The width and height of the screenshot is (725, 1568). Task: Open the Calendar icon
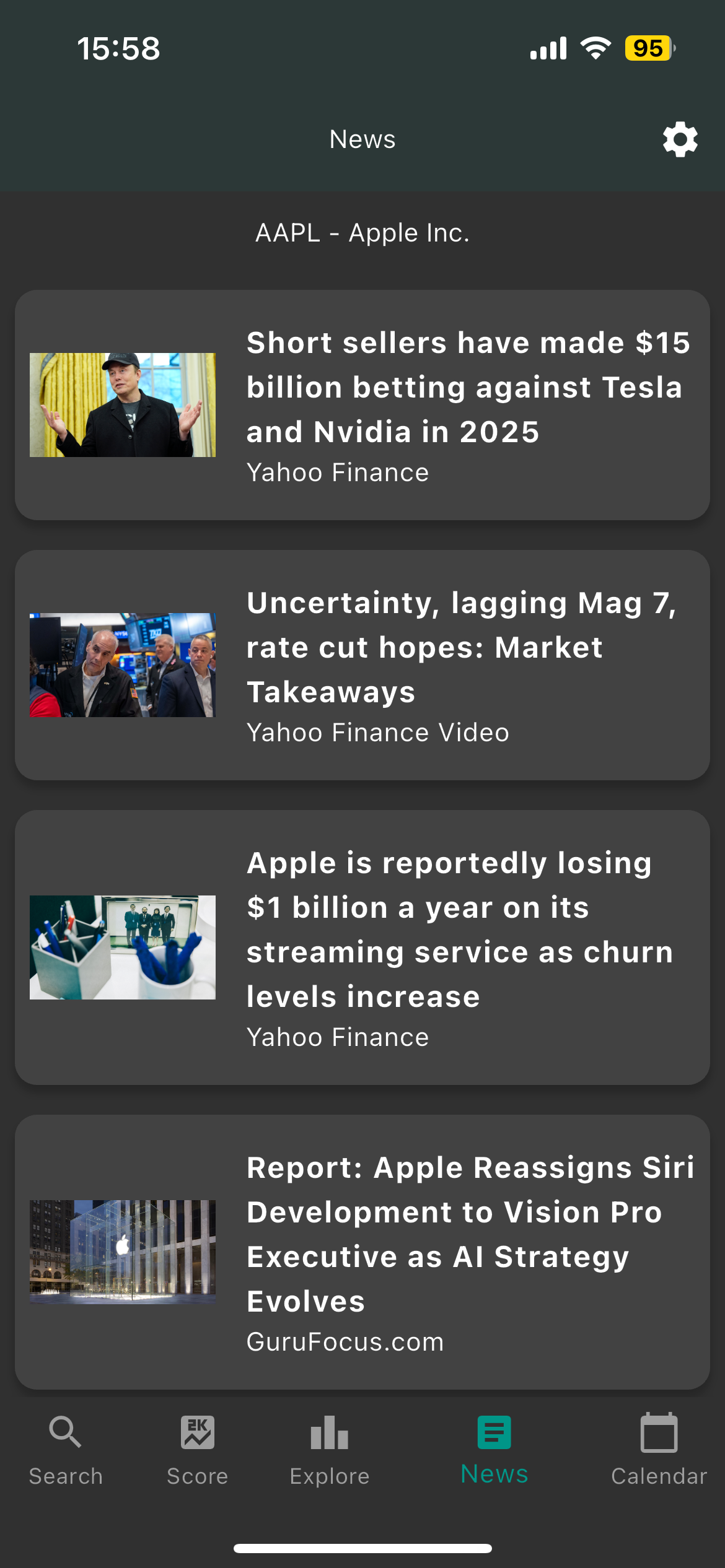pos(659,1432)
